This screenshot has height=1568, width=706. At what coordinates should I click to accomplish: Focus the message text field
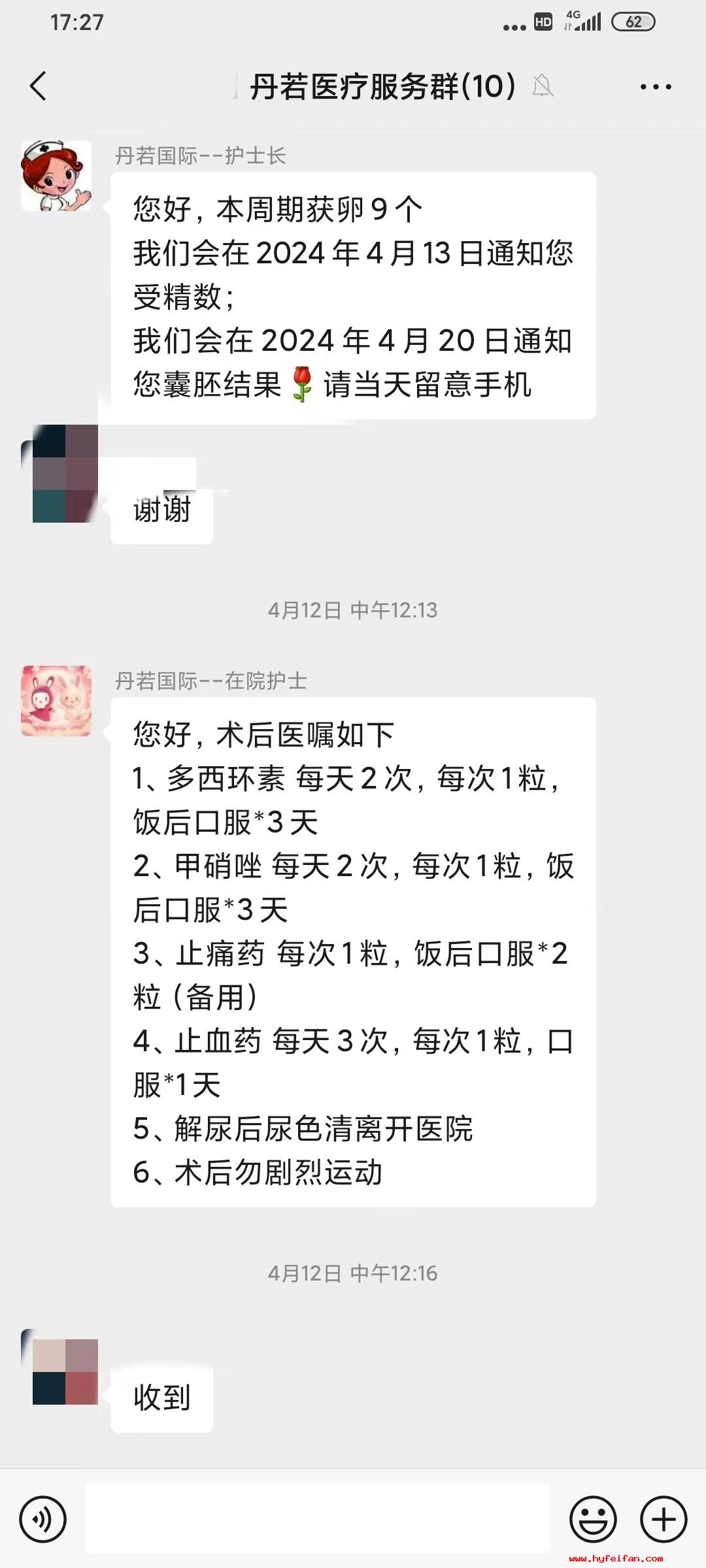tap(318, 1519)
